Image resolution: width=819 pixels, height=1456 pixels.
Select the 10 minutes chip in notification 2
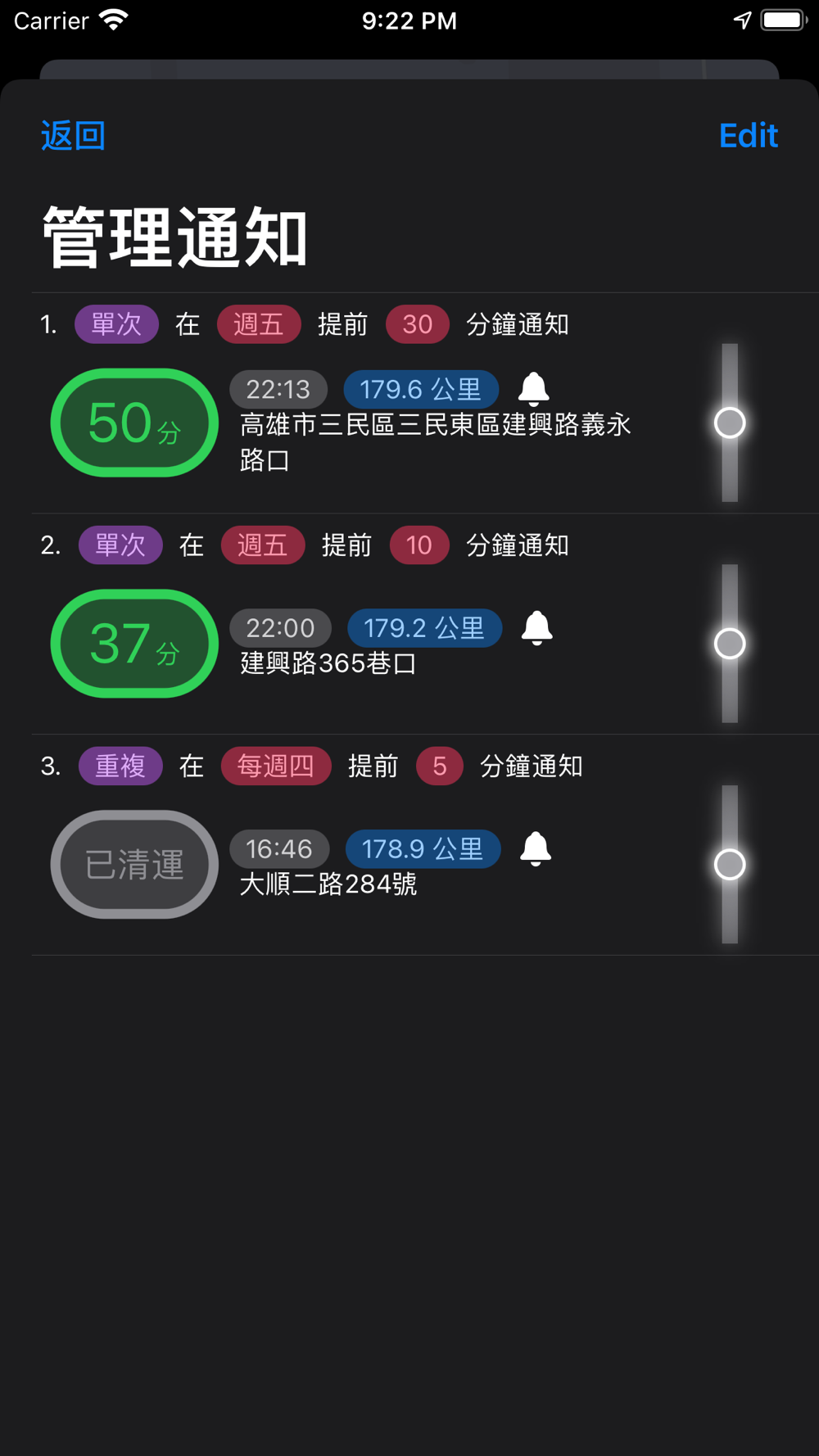[419, 545]
